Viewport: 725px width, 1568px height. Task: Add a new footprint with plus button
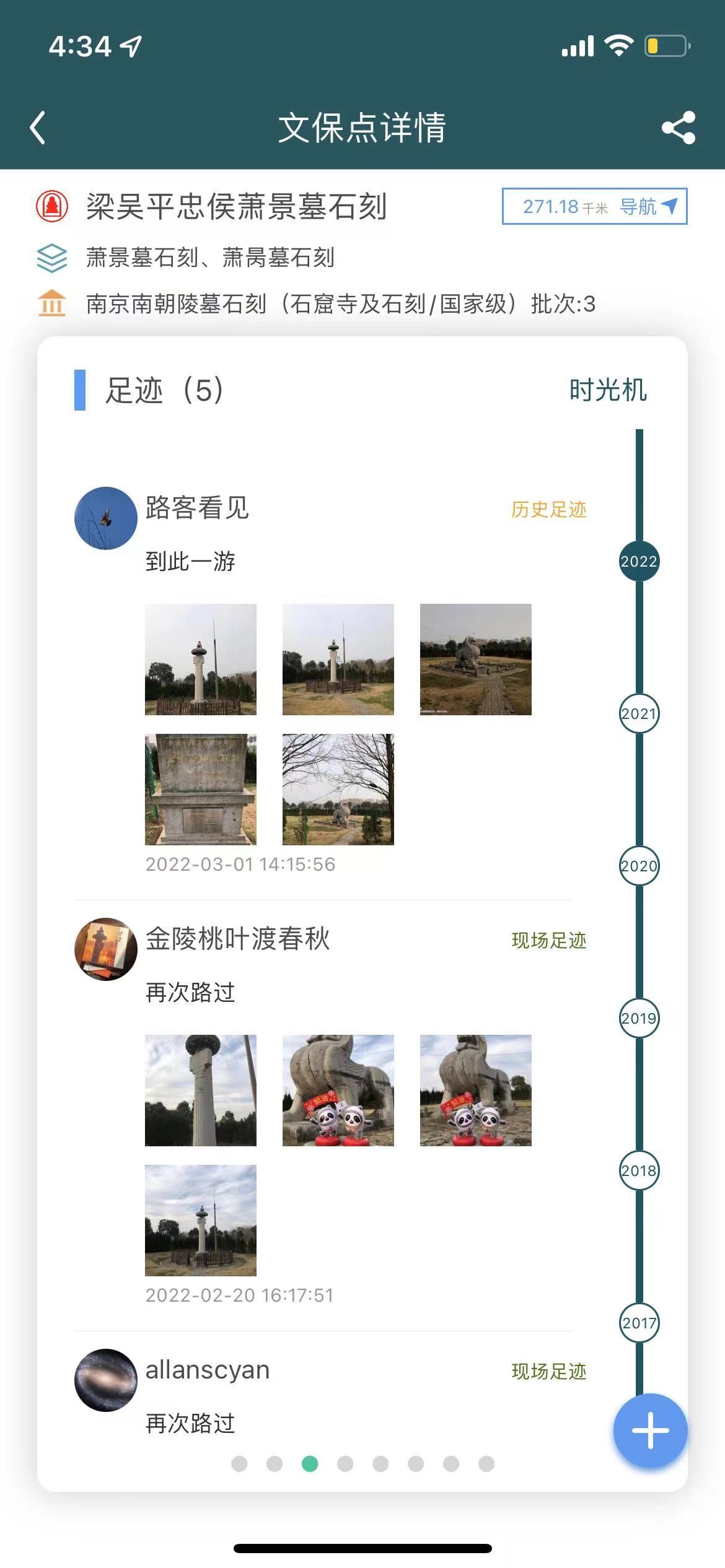650,1431
